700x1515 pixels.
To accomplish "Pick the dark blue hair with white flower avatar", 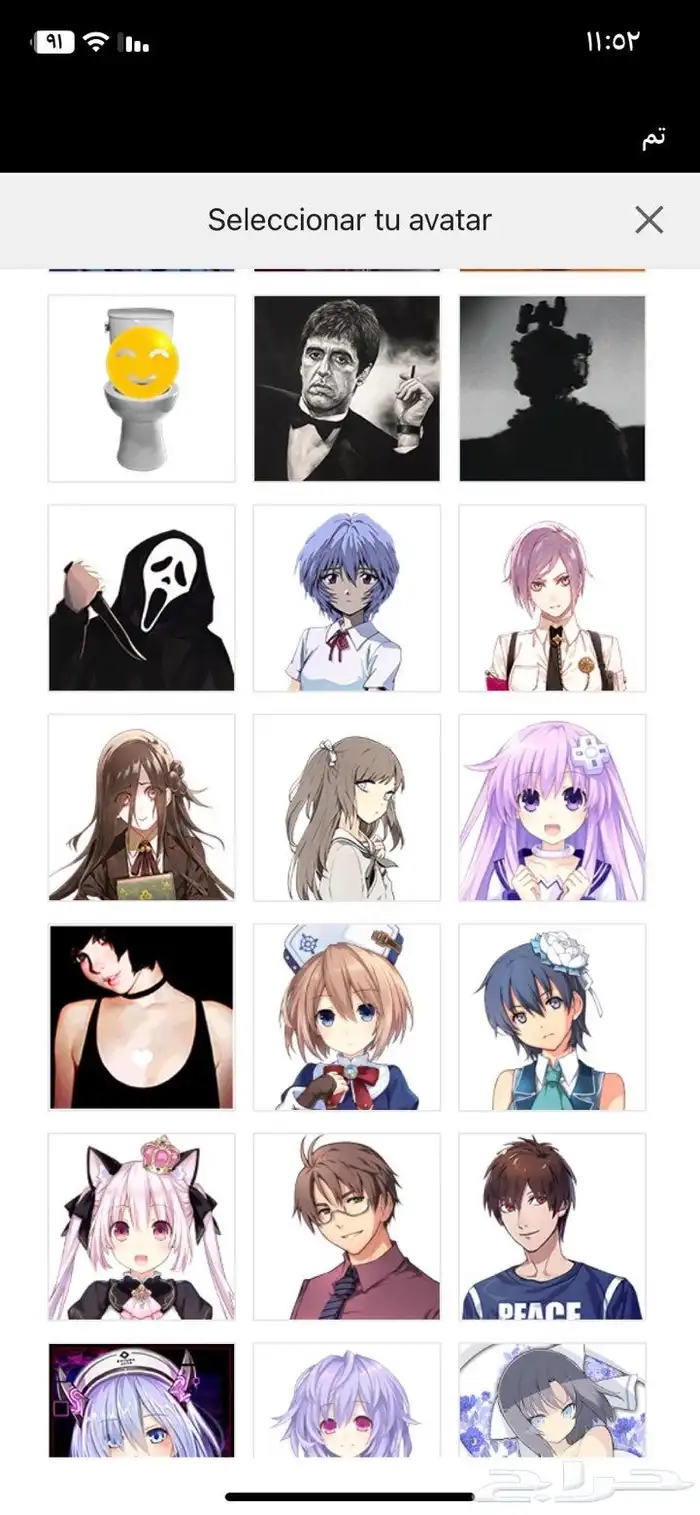I will tap(552, 1017).
